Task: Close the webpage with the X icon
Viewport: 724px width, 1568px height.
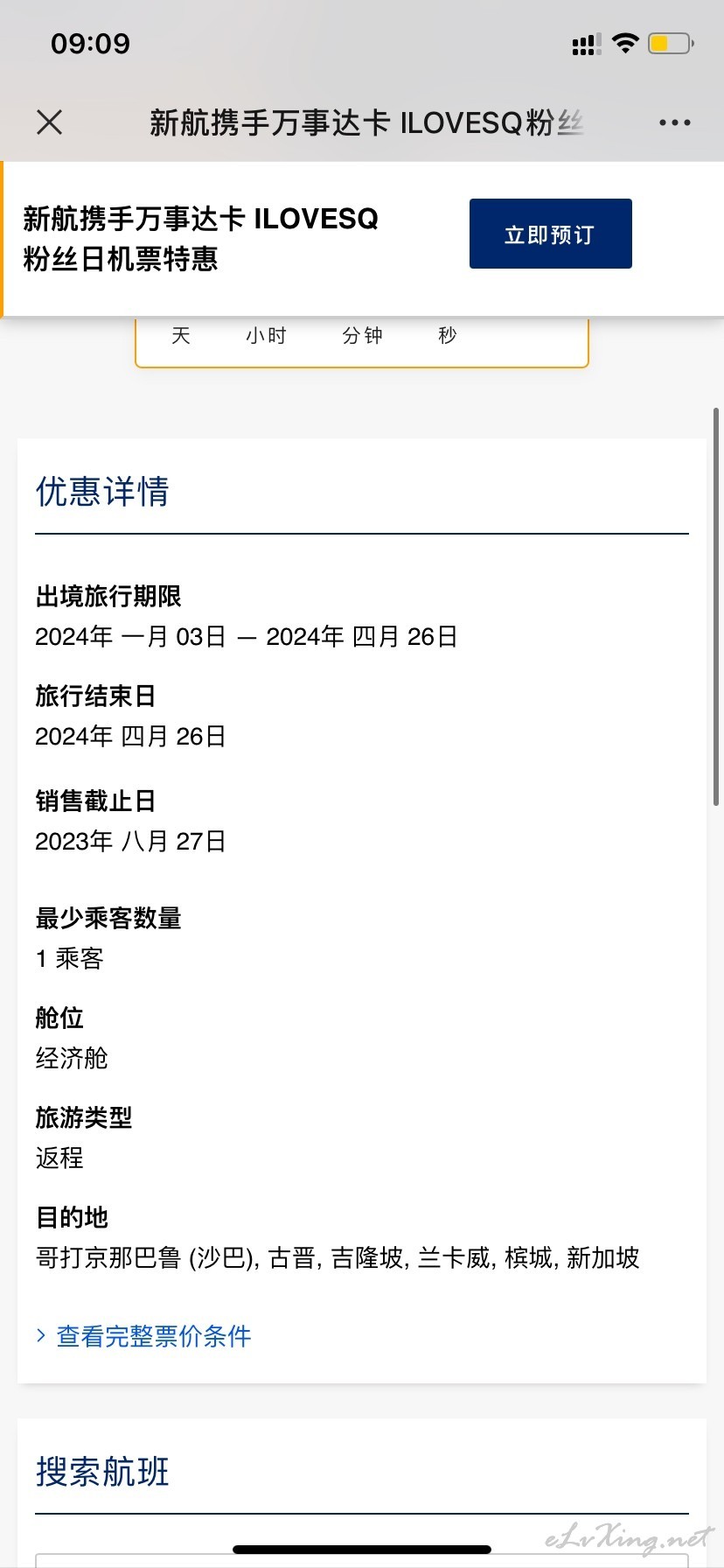Action: (x=50, y=122)
